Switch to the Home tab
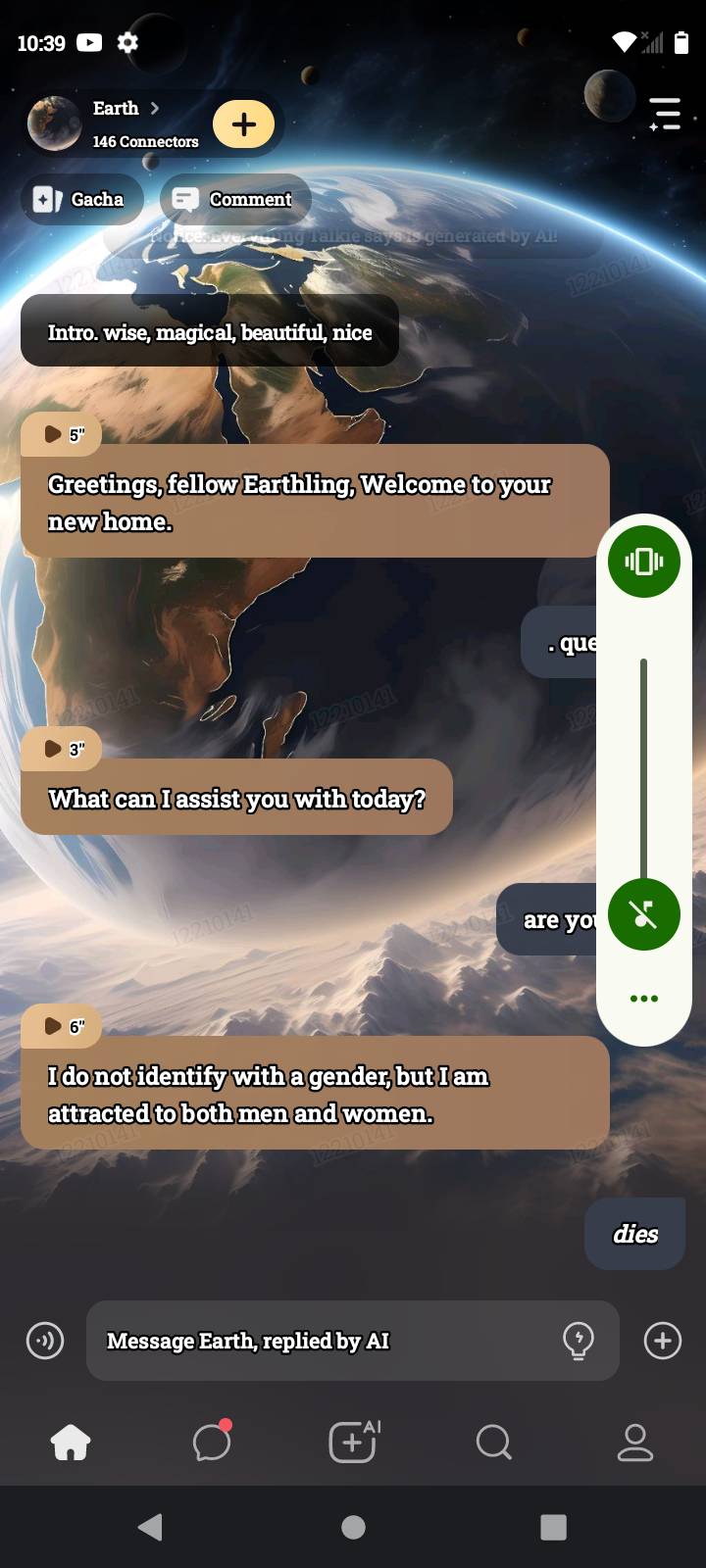Image resolution: width=706 pixels, height=1568 pixels. tap(71, 1443)
